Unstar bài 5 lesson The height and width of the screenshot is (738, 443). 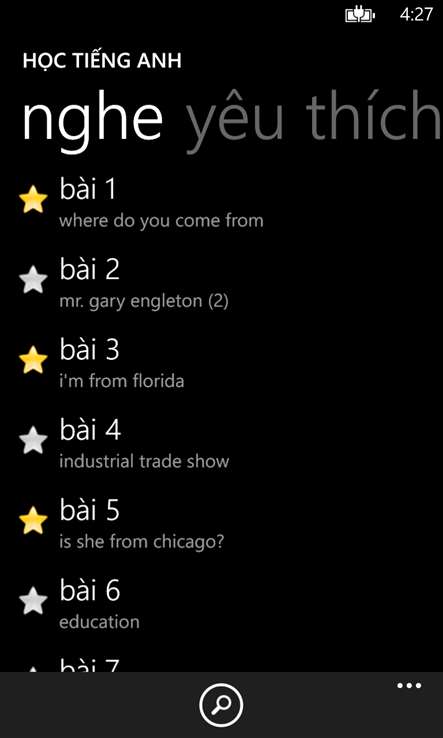pos(33,521)
